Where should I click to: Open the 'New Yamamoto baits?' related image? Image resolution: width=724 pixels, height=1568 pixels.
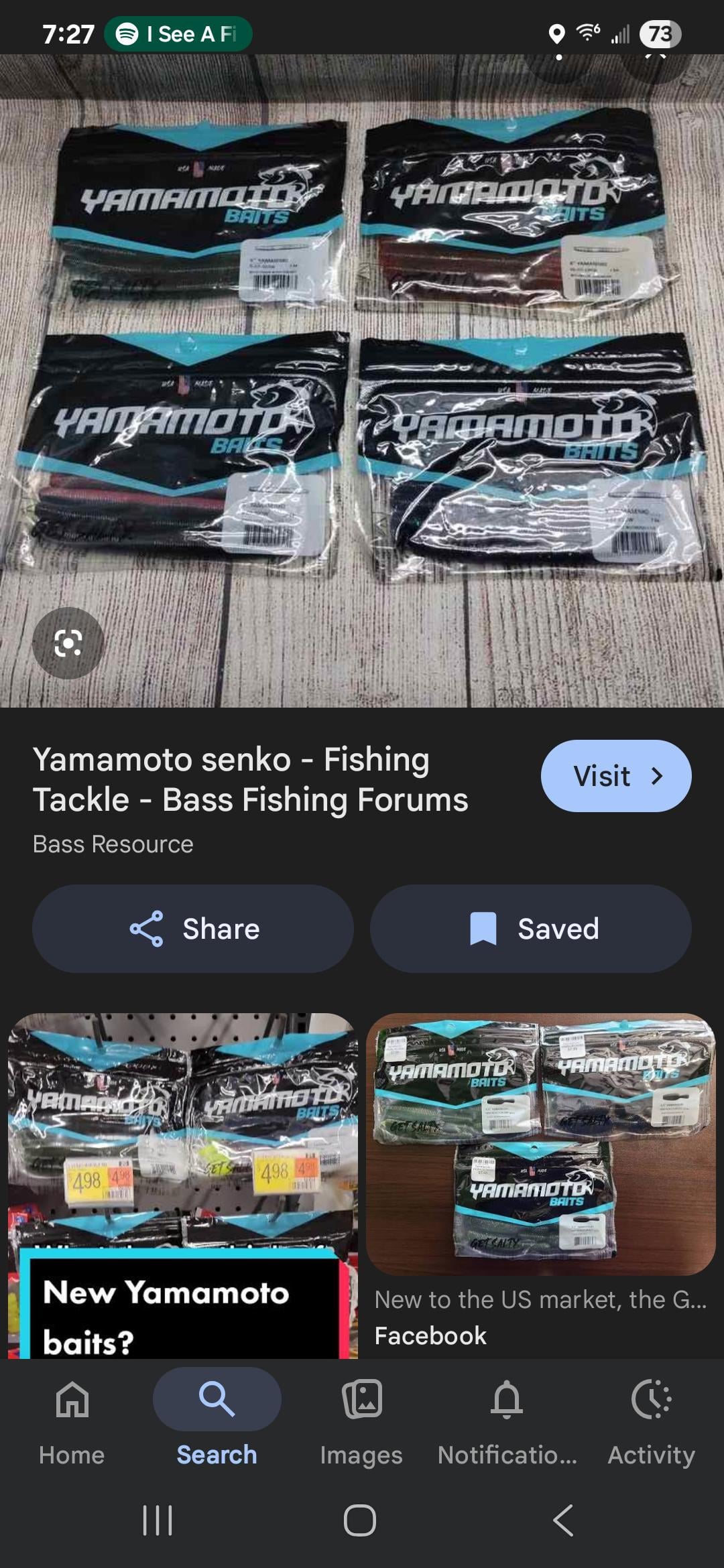point(182,1186)
